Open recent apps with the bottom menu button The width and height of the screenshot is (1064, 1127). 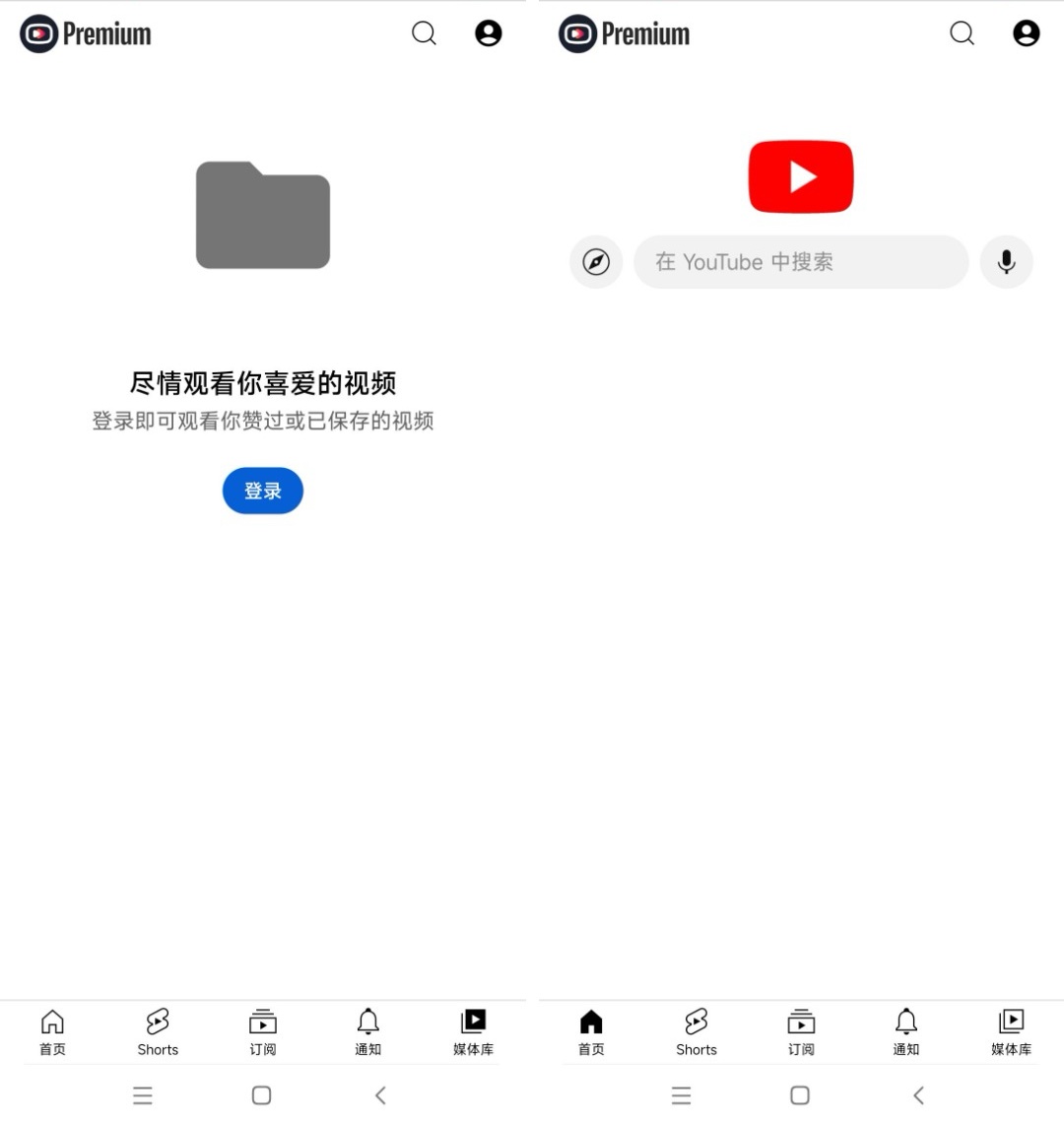[143, 1094]
